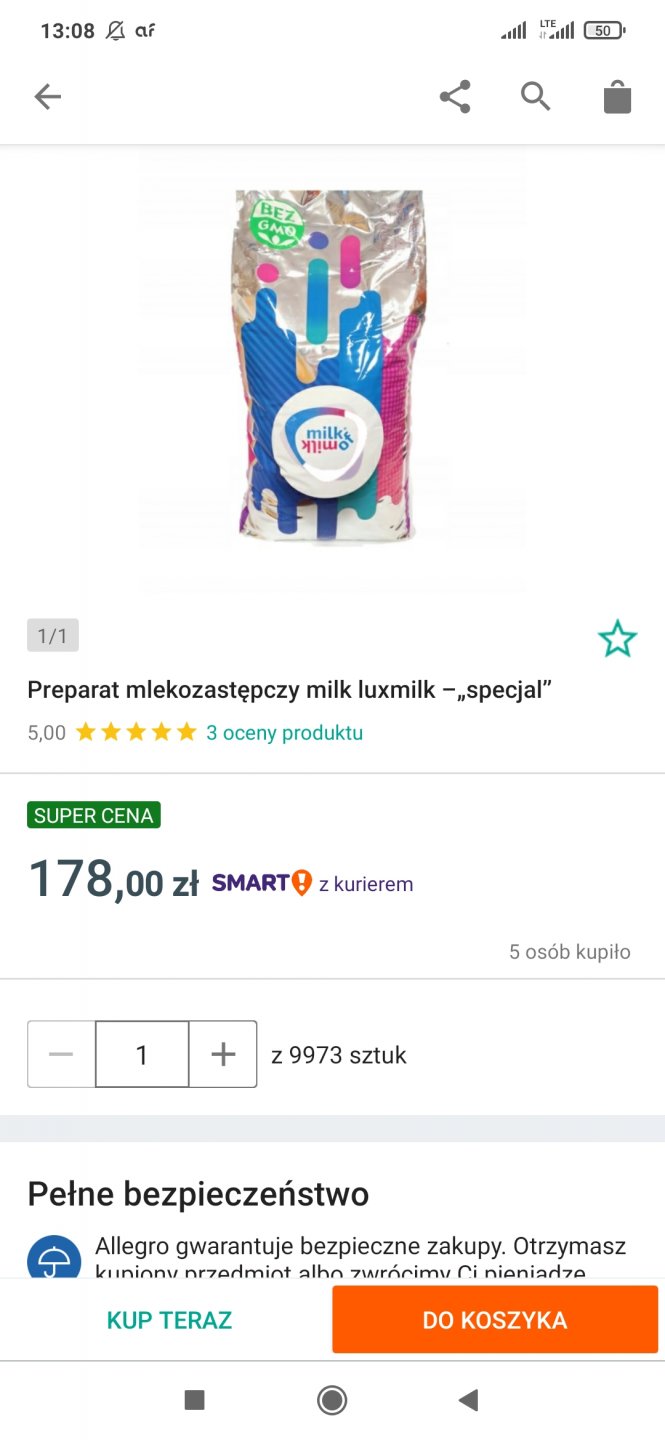Decrease quantity with the minus button
Image resolution: width=665 pixels, height=1440 pixels.
click(x=62, y=1054)
